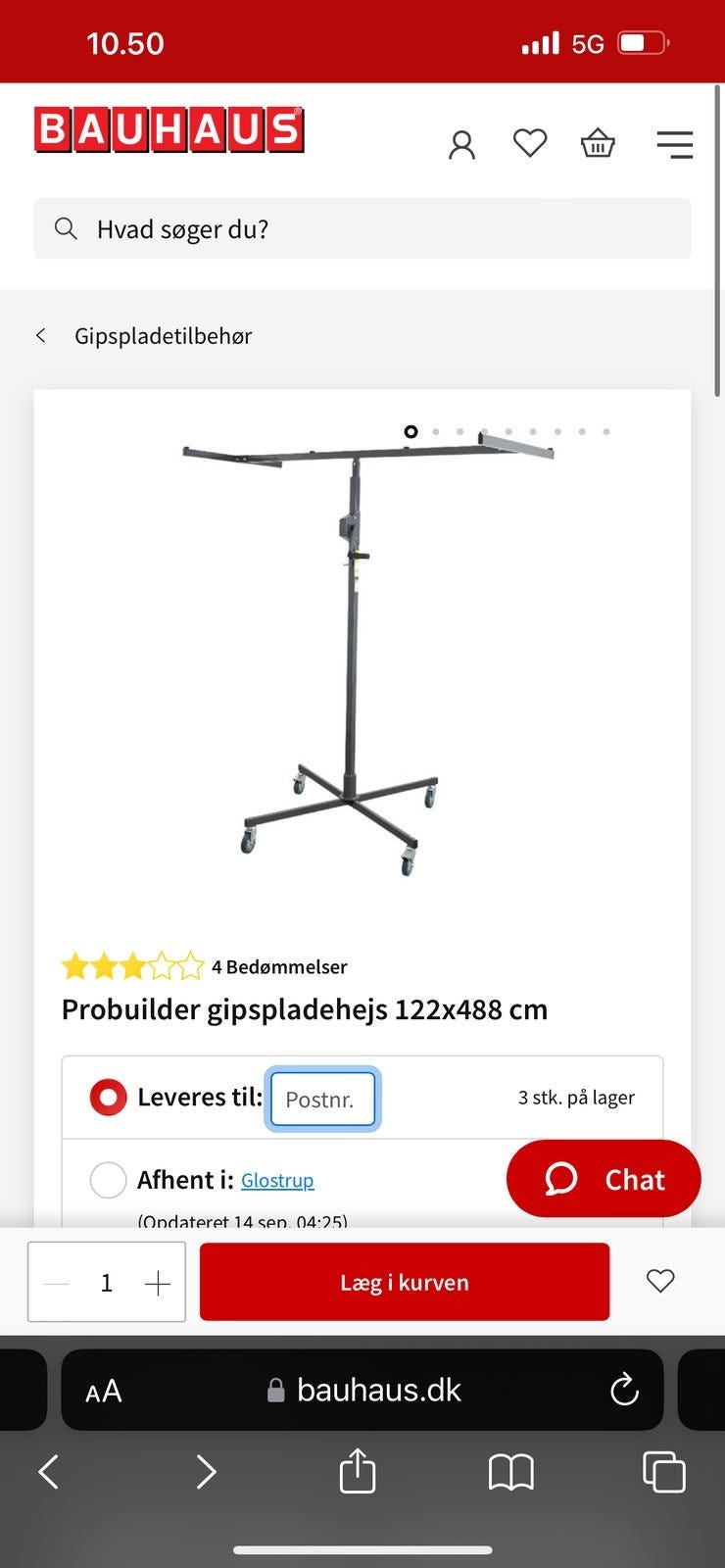Favorite the product with the heart toggle
The width and height of the screenshot is (725, 1568).
click(659, 1281)
